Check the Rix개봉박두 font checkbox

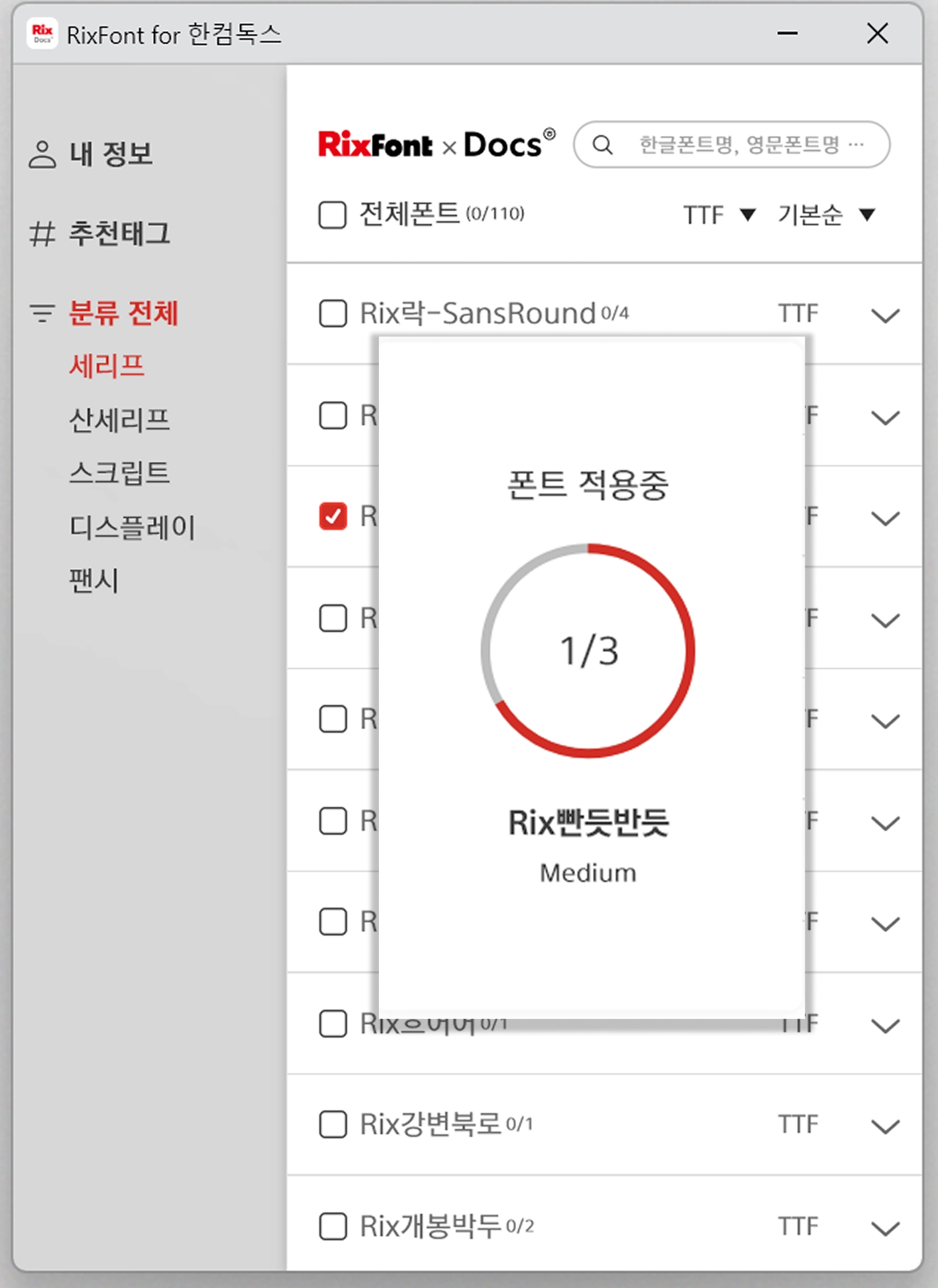[x=333, y=1226]
